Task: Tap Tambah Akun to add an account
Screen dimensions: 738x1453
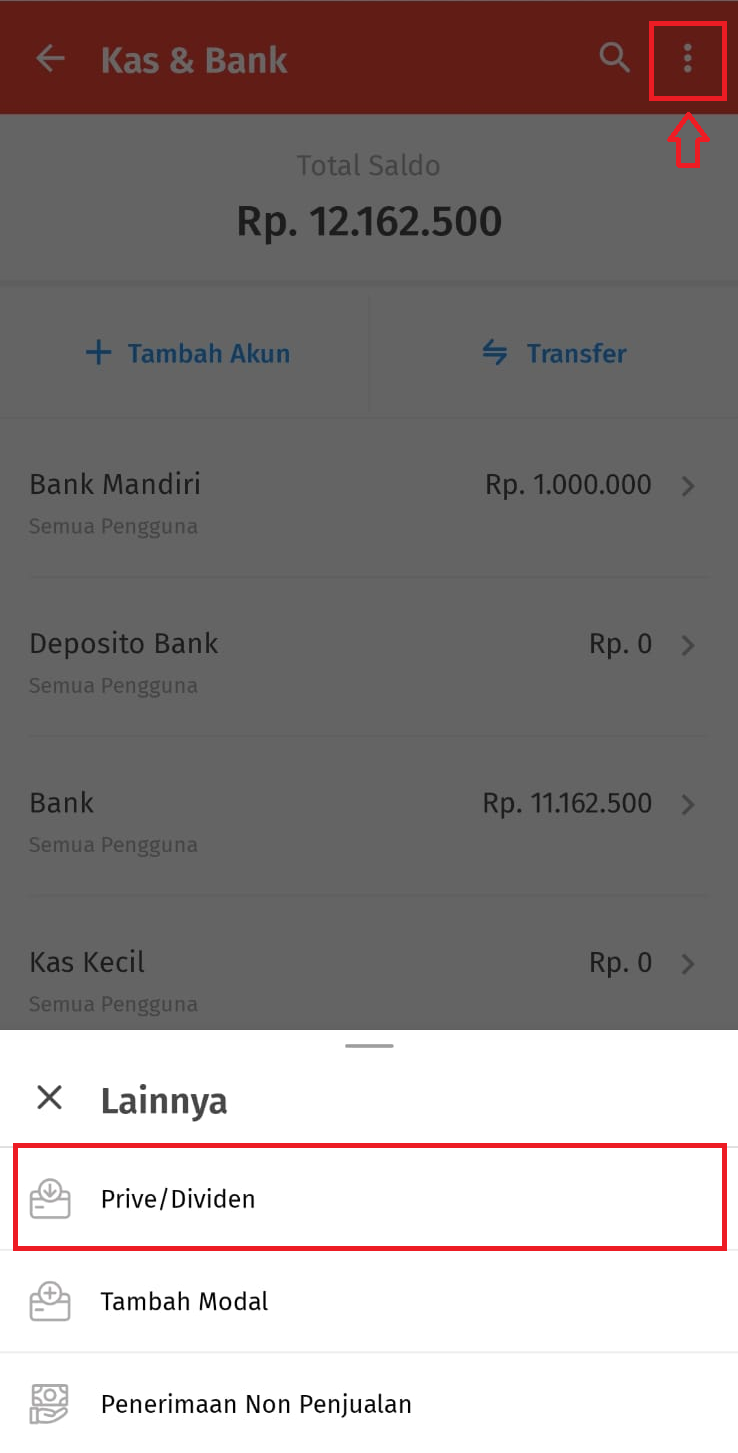Action: tap(187, 353)
